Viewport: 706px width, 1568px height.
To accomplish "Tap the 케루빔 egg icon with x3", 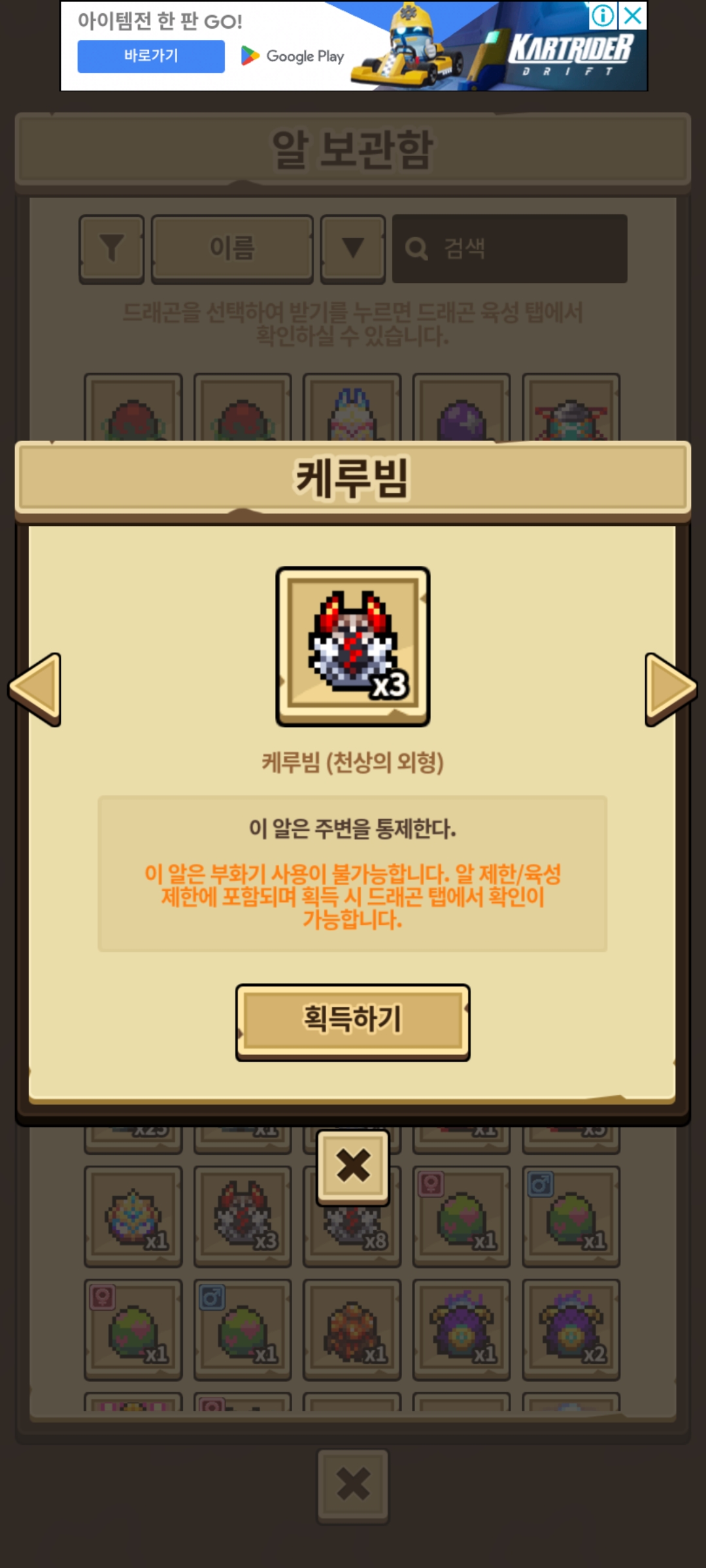I will (353, 646).
